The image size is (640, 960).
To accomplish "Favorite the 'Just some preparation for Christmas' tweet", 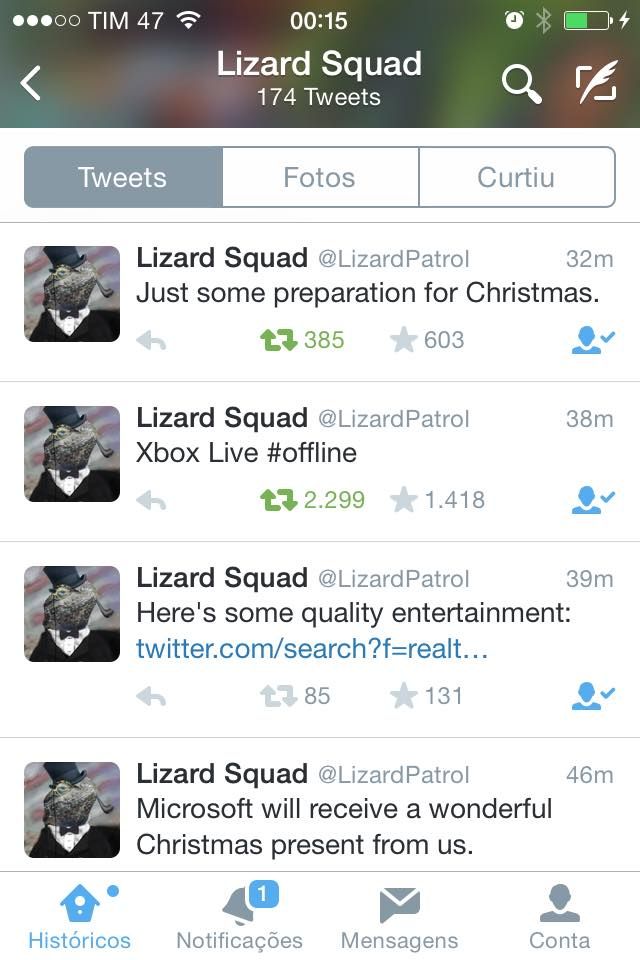I will pyautogui.click(x=404, y=340).
